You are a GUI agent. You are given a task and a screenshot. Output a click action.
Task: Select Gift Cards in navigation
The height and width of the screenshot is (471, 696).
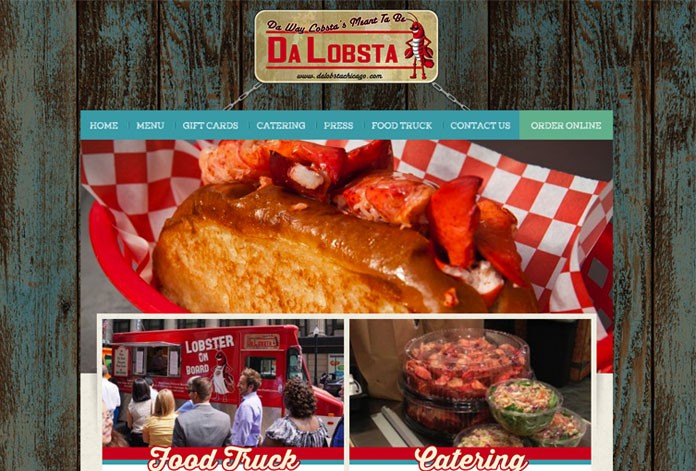coord(210,126)
